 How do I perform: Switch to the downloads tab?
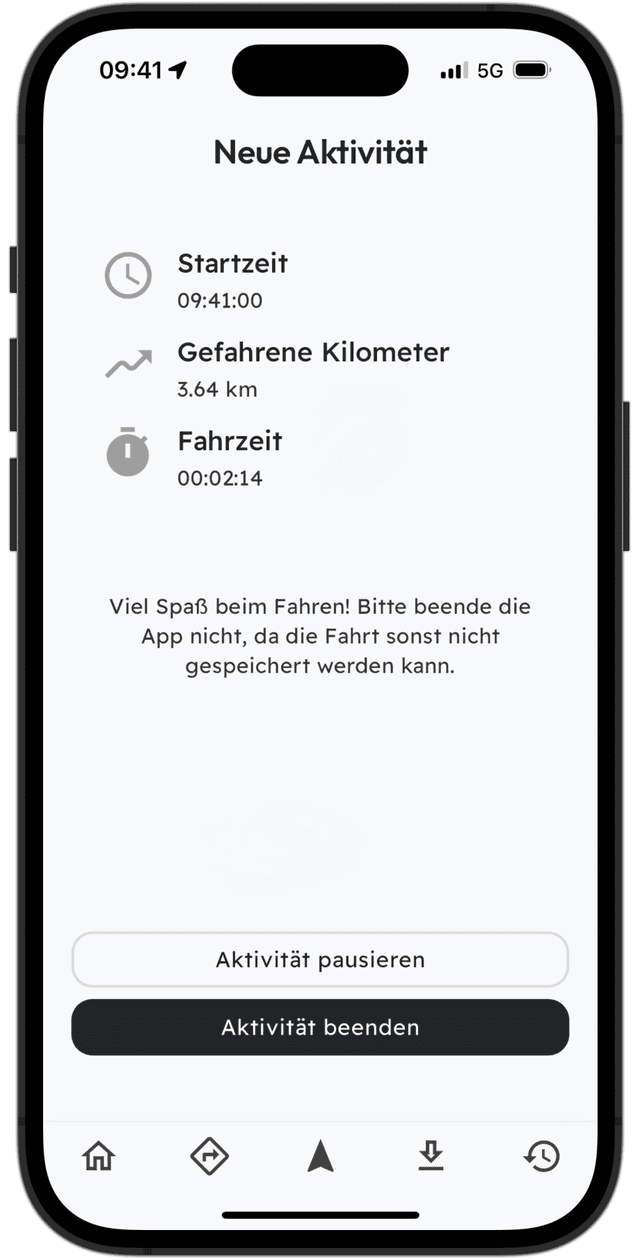[430, 1157]
